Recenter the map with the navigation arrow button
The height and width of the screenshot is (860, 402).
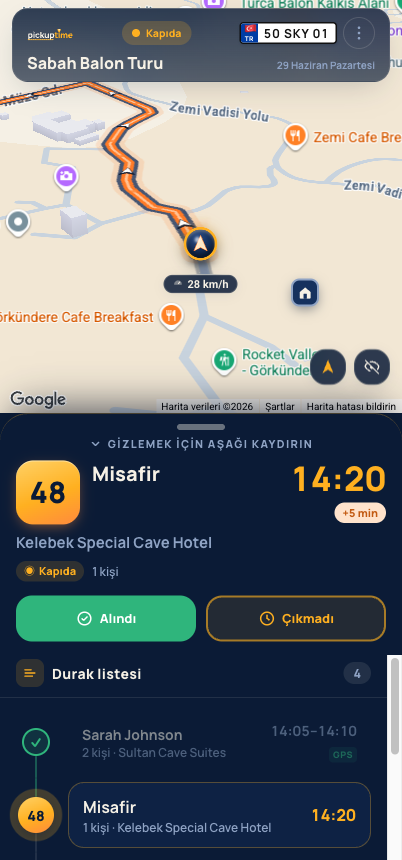pyautogui.click(x=328, y=367)
